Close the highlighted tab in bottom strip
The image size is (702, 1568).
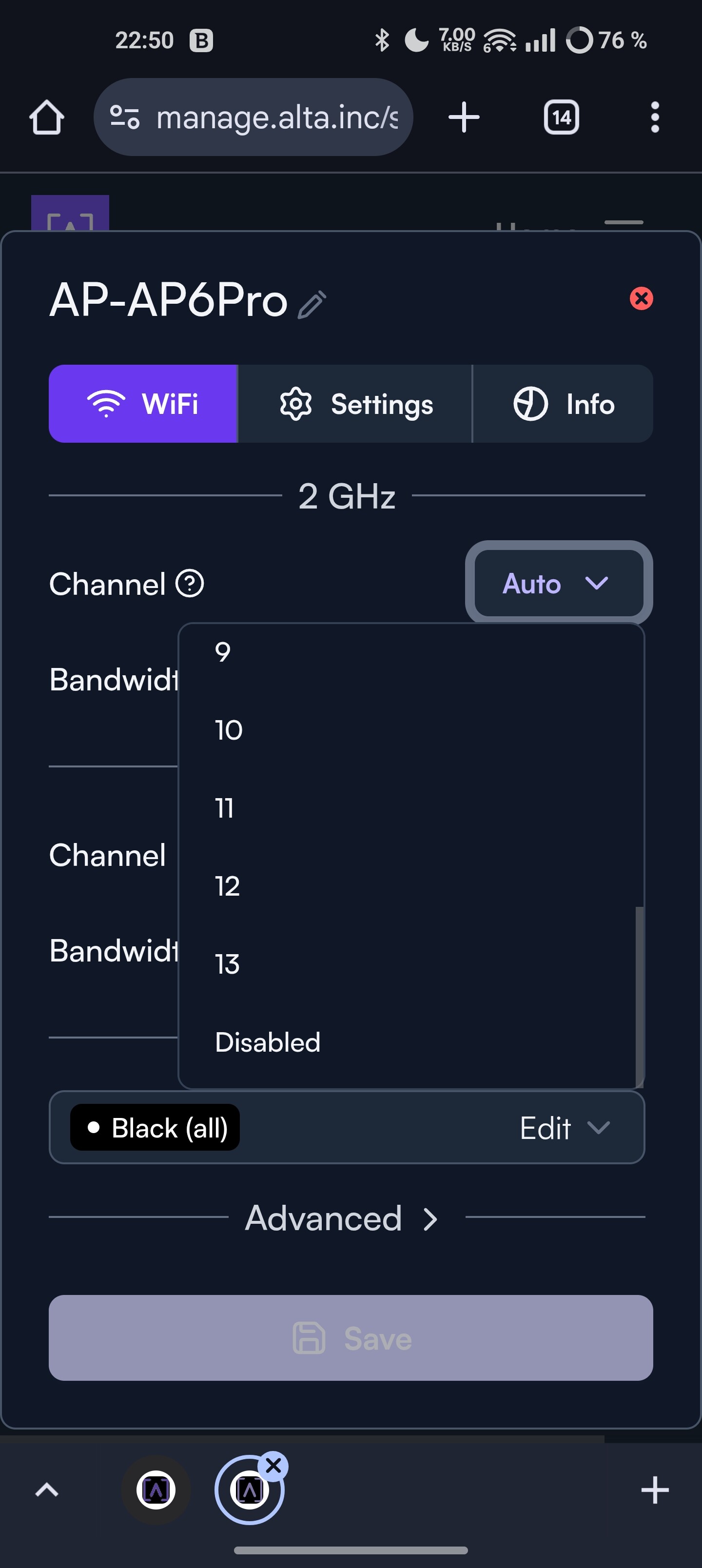pyautogui.click(x=273, y=1466)
